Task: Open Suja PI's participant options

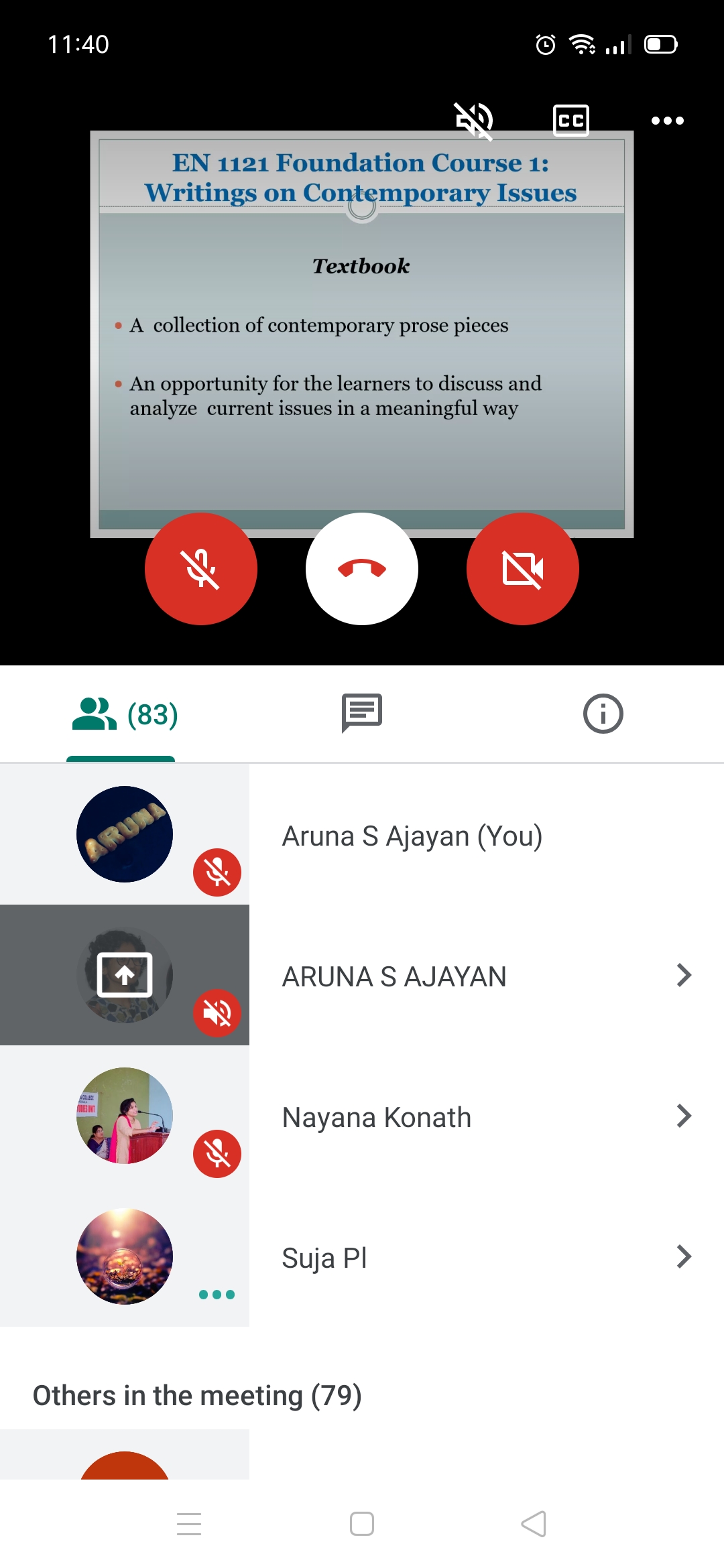Action: coord(683,1257)
